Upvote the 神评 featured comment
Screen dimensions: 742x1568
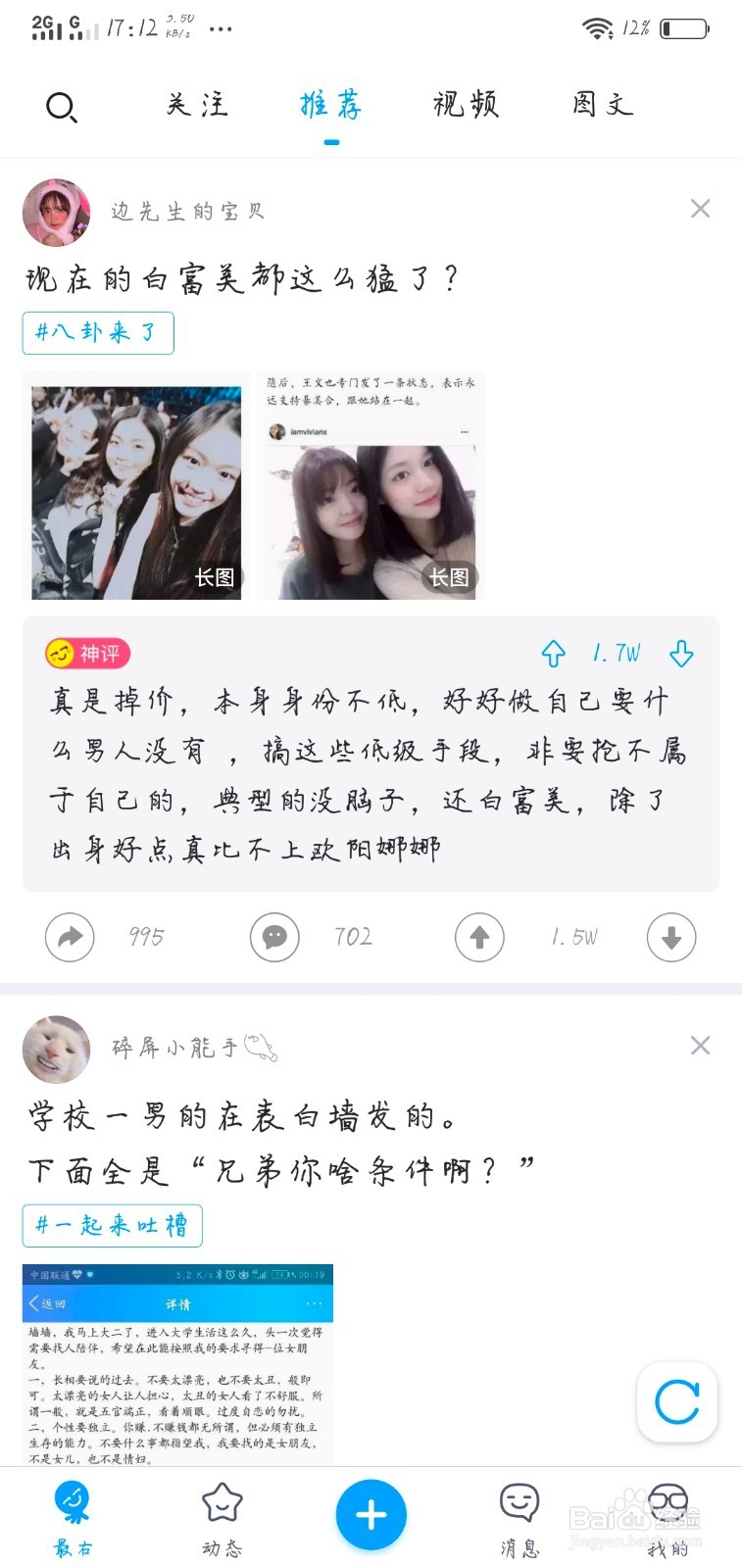[x=553, y=653]
